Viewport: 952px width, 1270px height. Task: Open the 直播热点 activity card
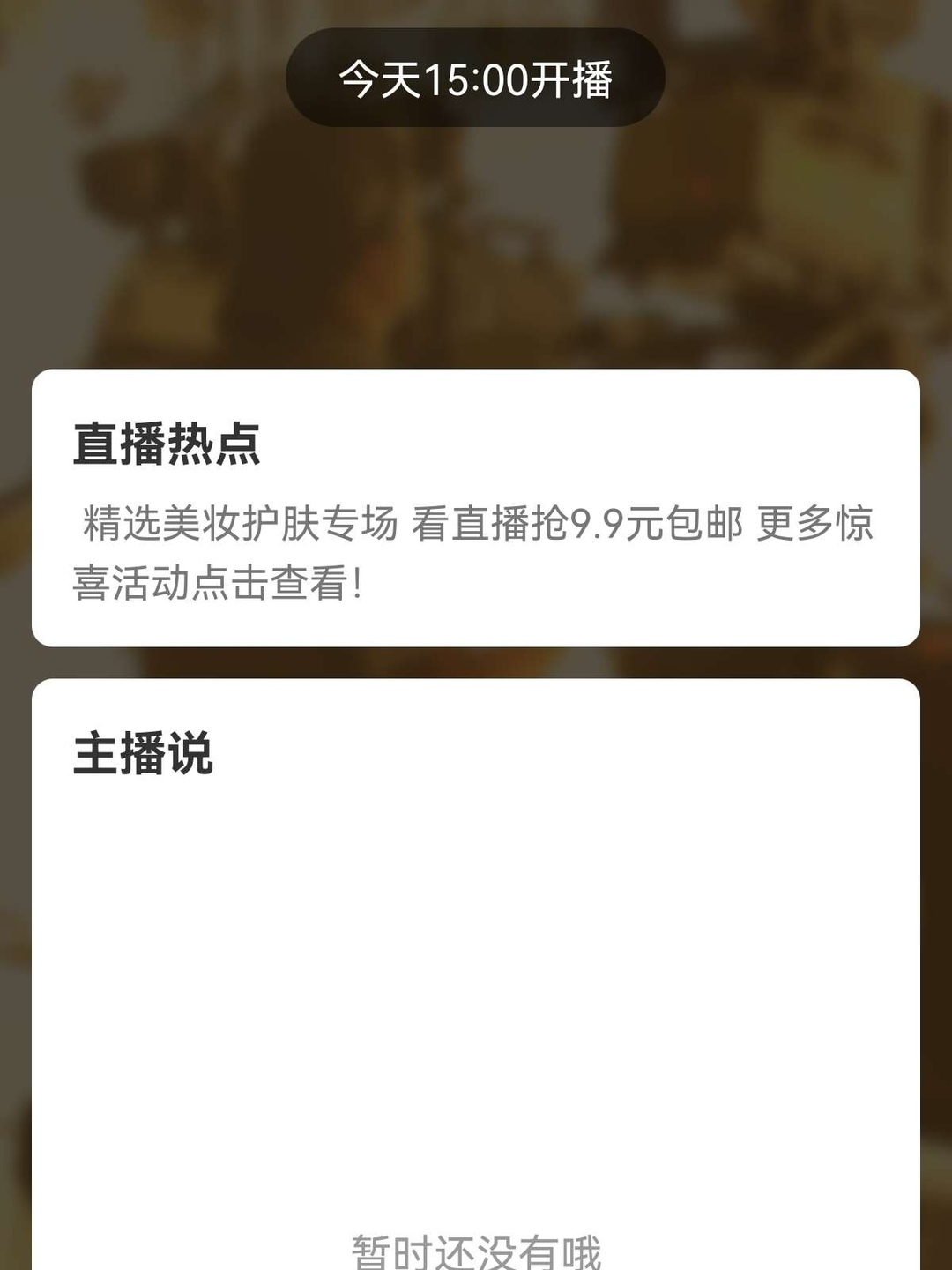coord(476,508)
